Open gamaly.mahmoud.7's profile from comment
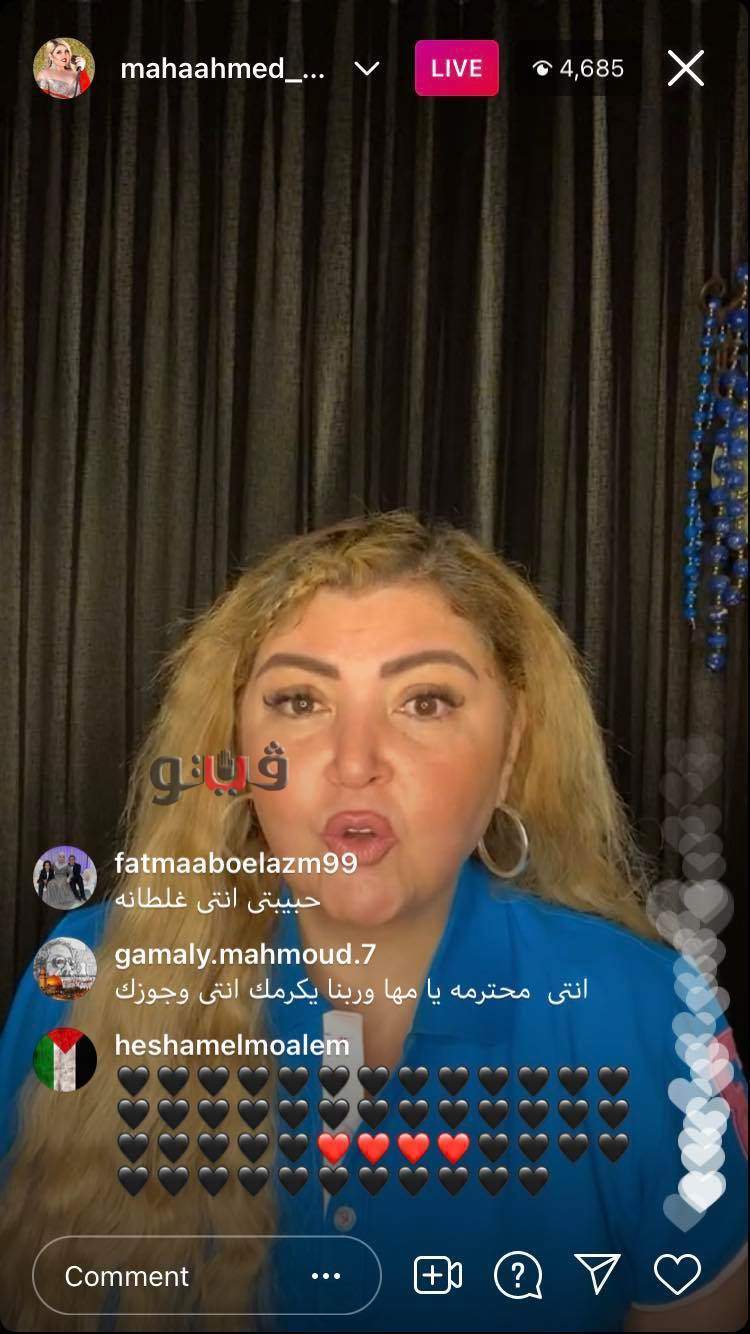750x1334 pixels. click(x=64, y=968)
